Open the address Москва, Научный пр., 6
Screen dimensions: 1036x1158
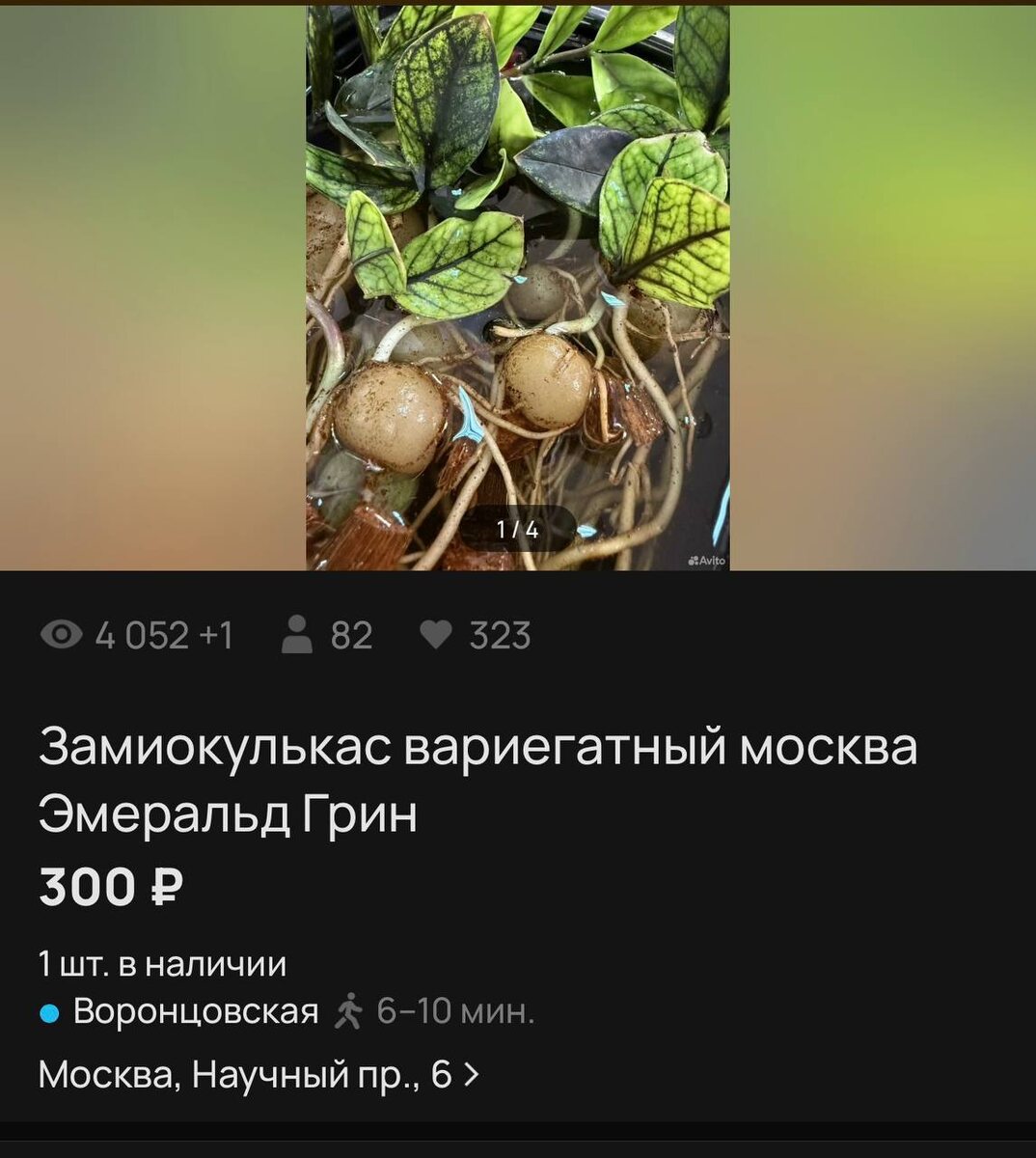(258, 1074)
